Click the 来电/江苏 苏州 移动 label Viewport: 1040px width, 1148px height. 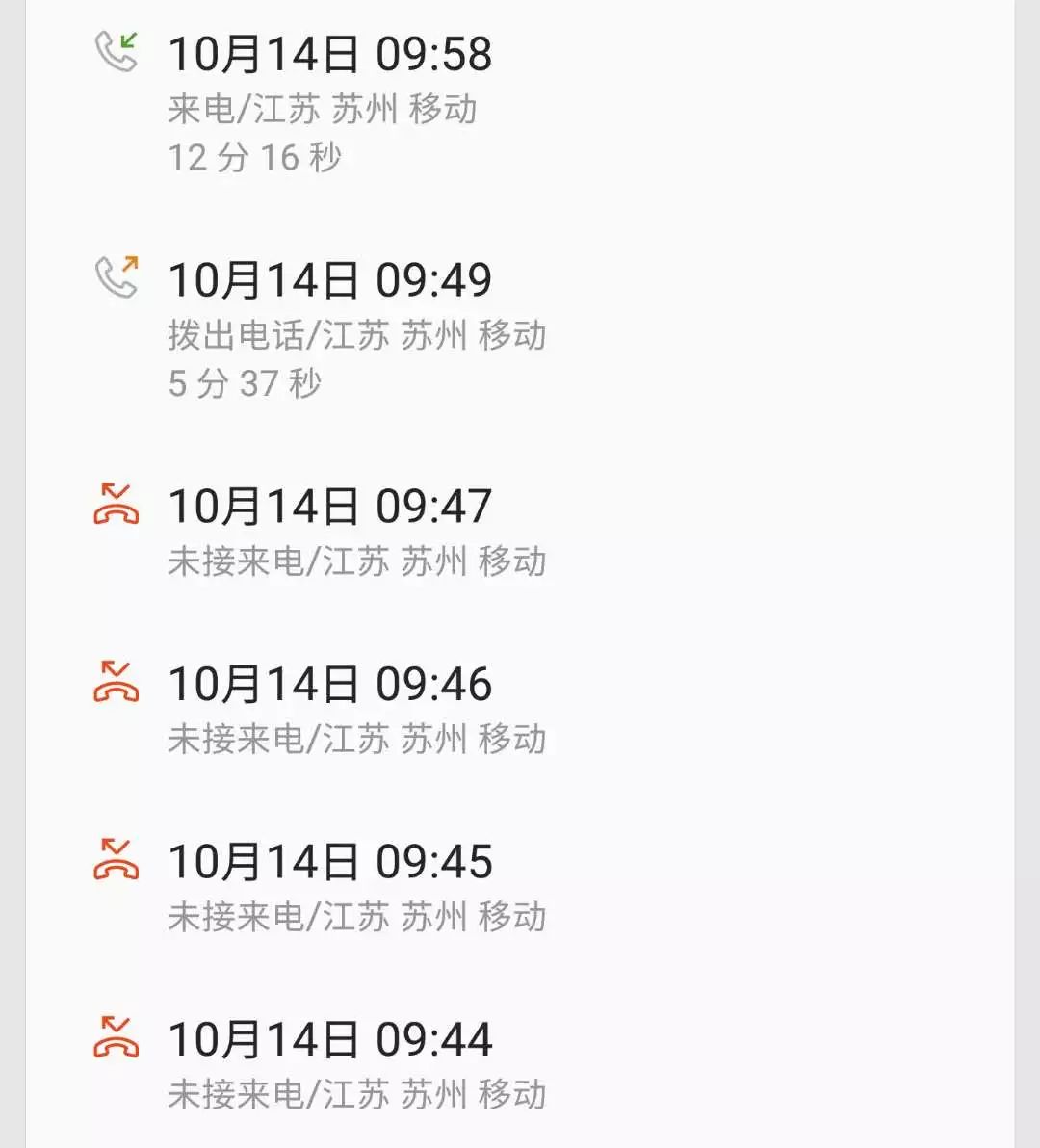pos(324,110)
